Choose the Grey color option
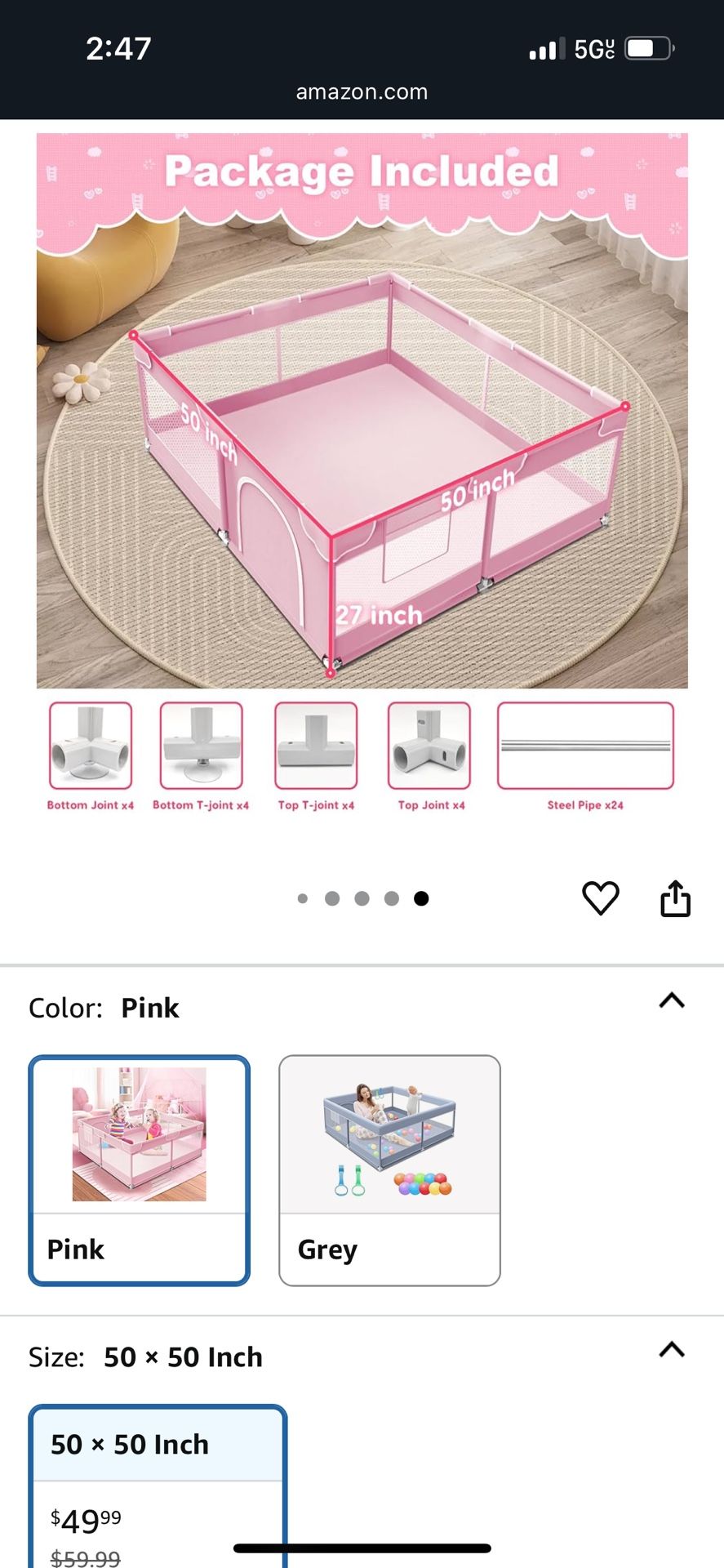Image resolution: width=724 pixels, height=1568 pixels. pyautogui.click(x=389, y=1169)
